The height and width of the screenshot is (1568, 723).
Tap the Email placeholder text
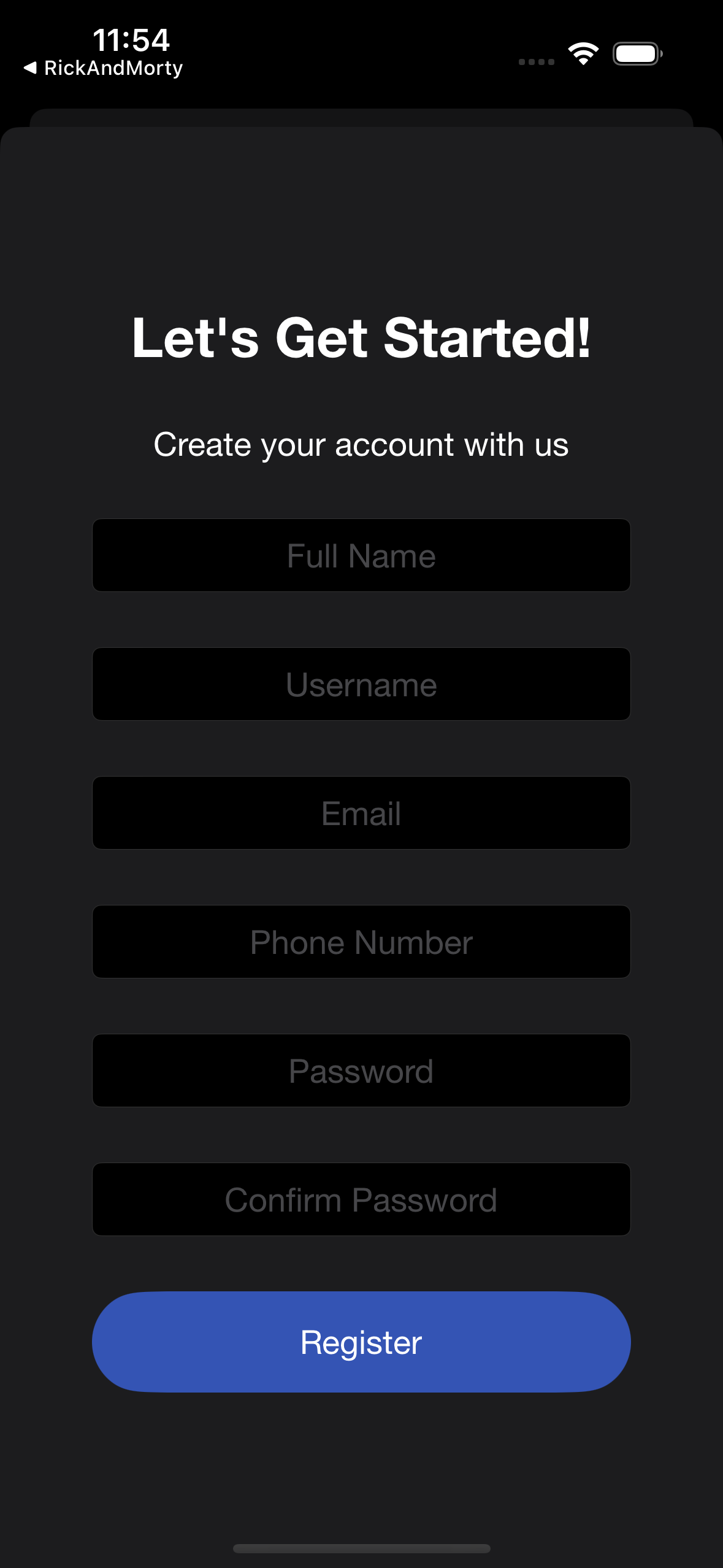pos(361,813)
